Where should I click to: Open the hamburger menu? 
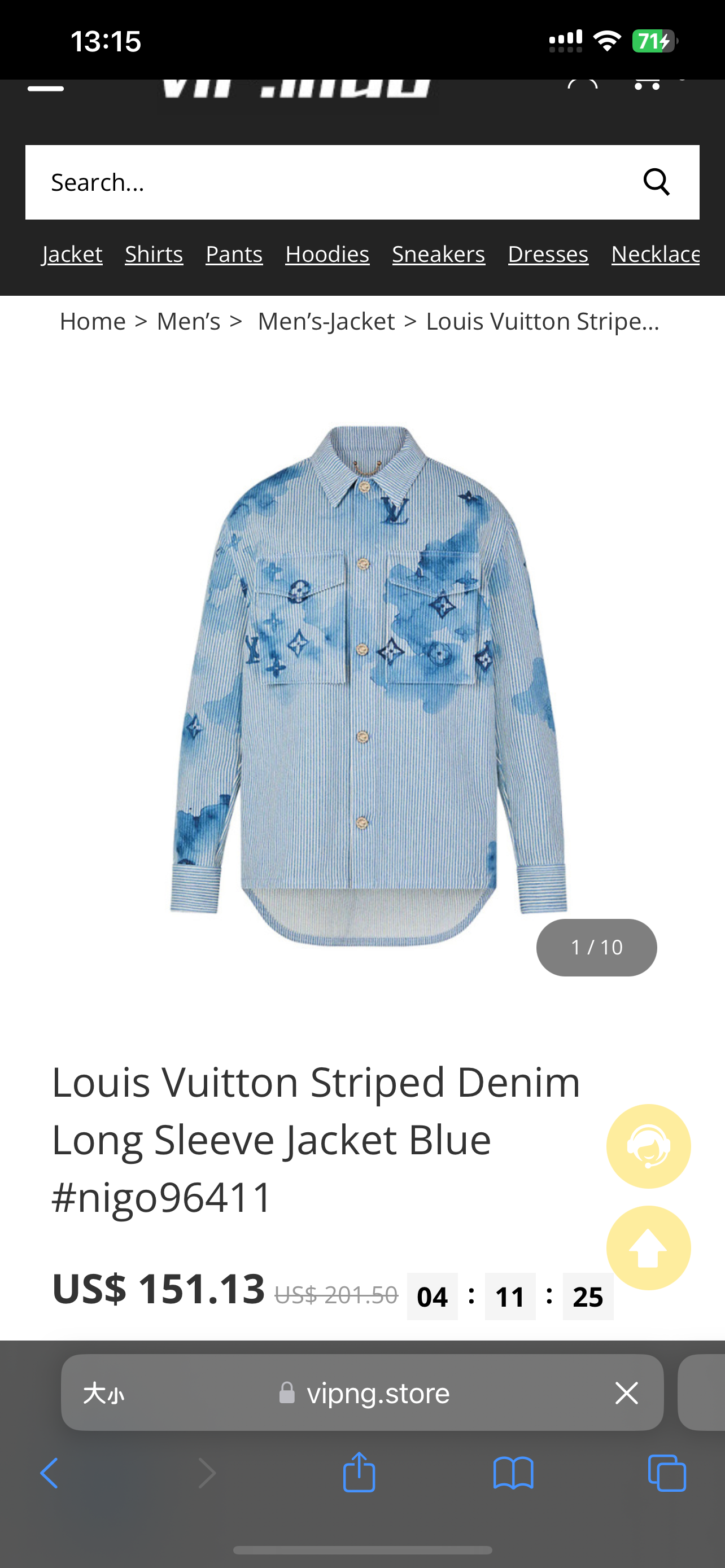click(46, 88)
